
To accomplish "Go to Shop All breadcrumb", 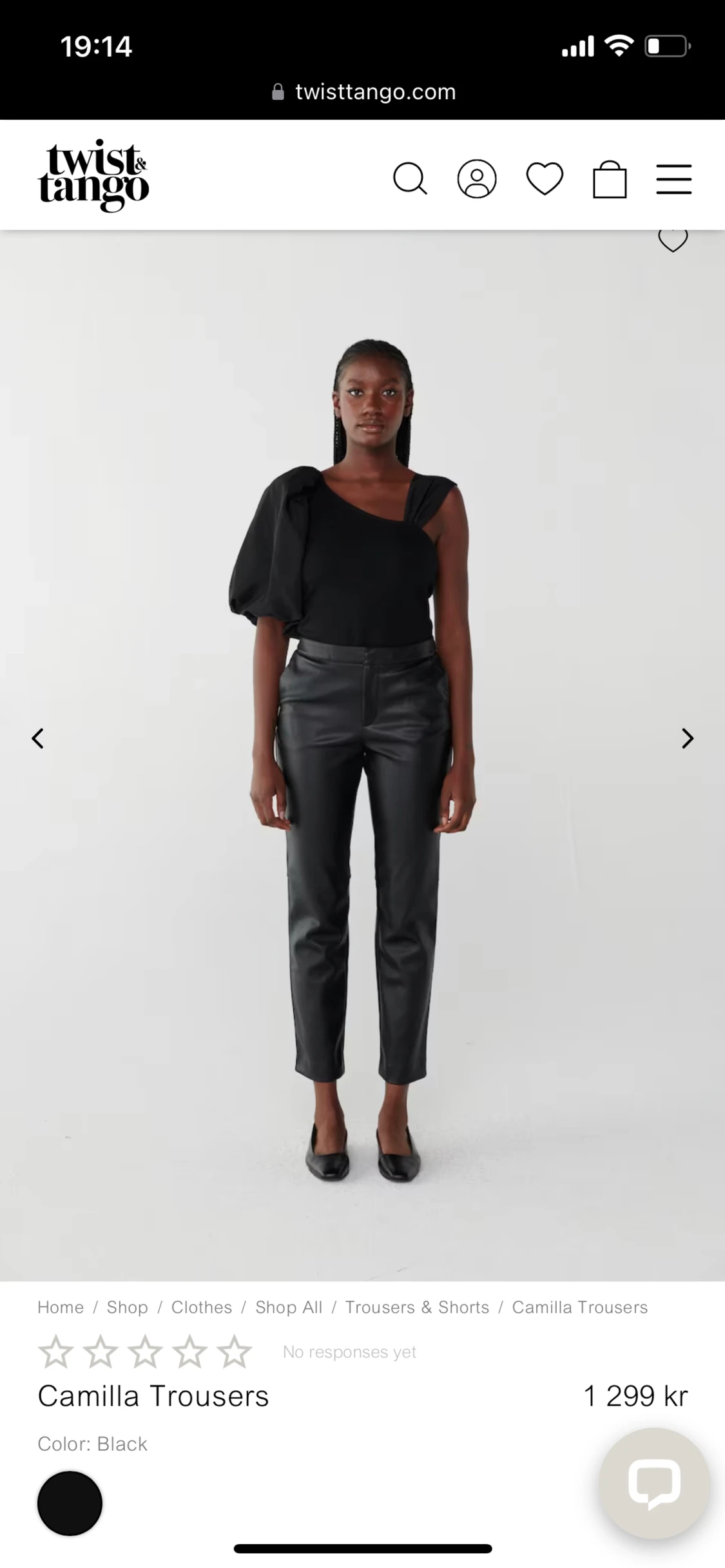I will pos(289,1307).
